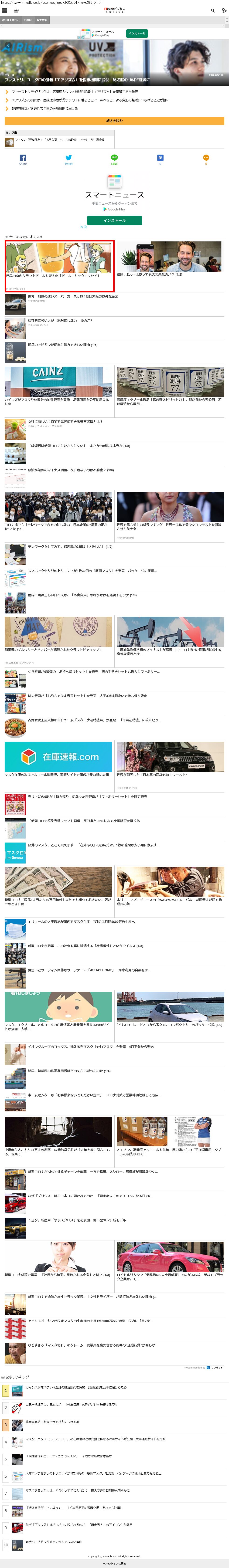Open the Zoom article card
The image size is (229, 1568).
click(x=170, y=259)
